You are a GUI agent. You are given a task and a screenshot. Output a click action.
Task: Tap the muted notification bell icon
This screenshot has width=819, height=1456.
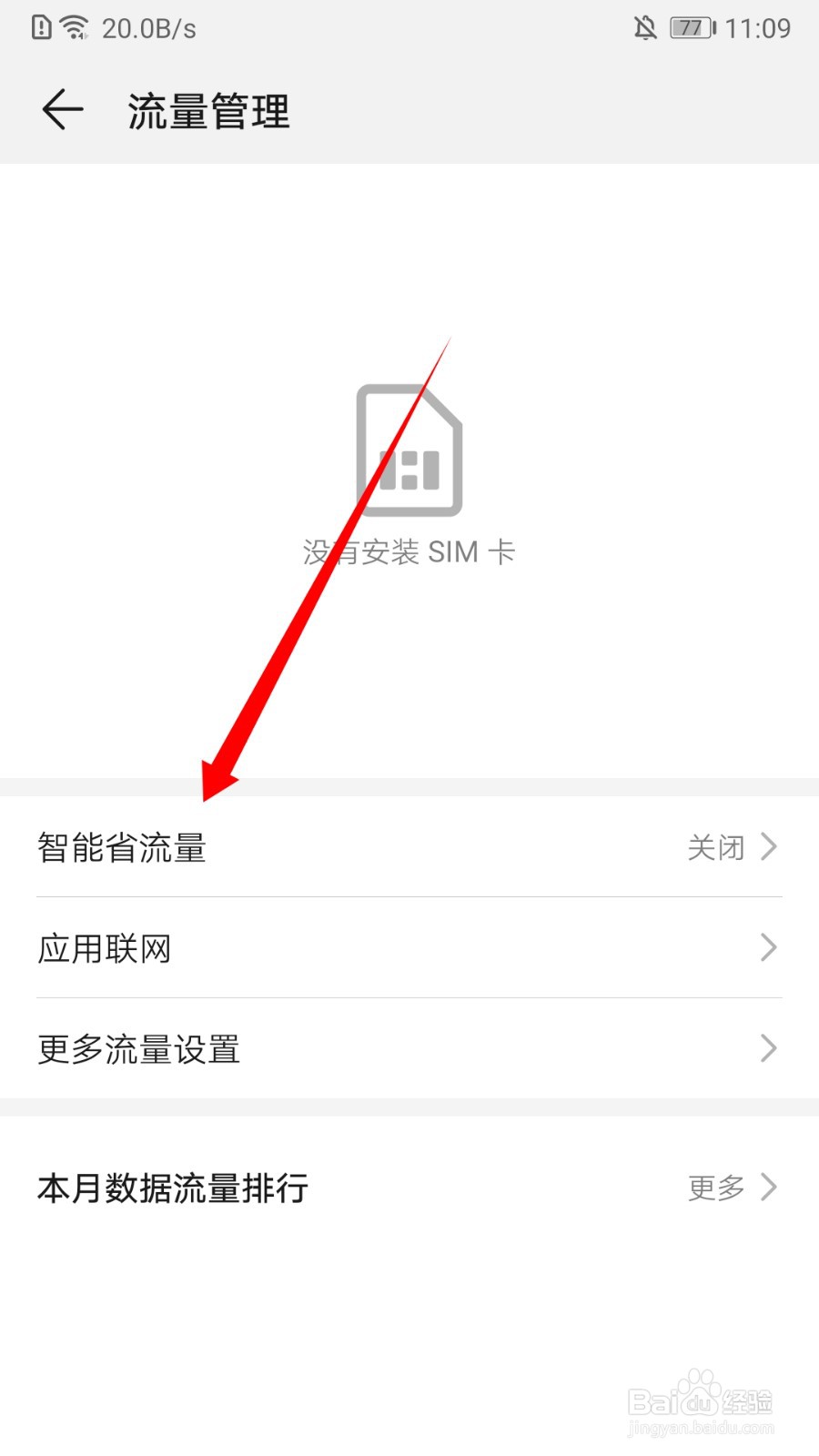(644, 27)
